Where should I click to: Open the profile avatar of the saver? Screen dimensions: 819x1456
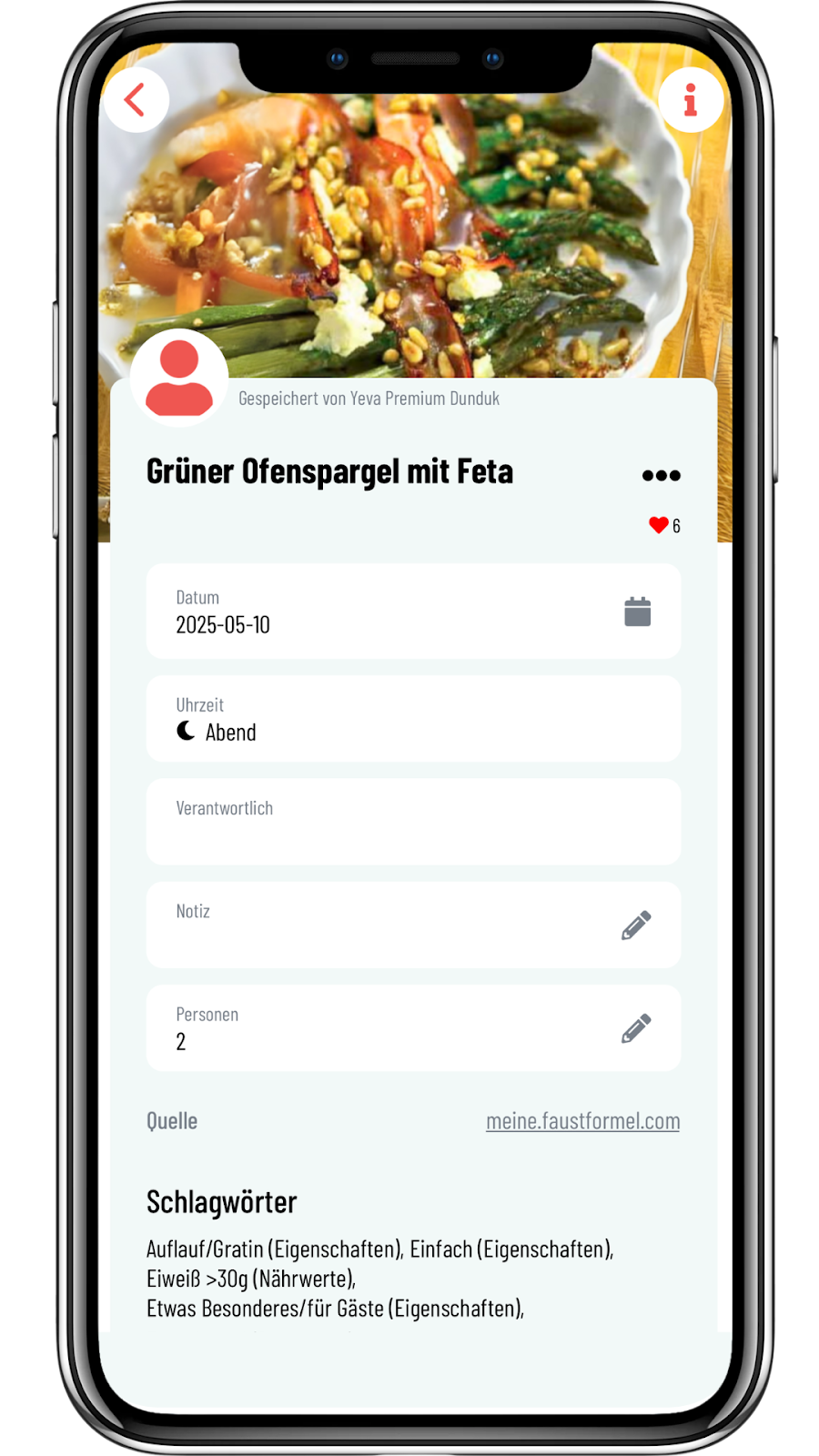click(x=179, y=378)
